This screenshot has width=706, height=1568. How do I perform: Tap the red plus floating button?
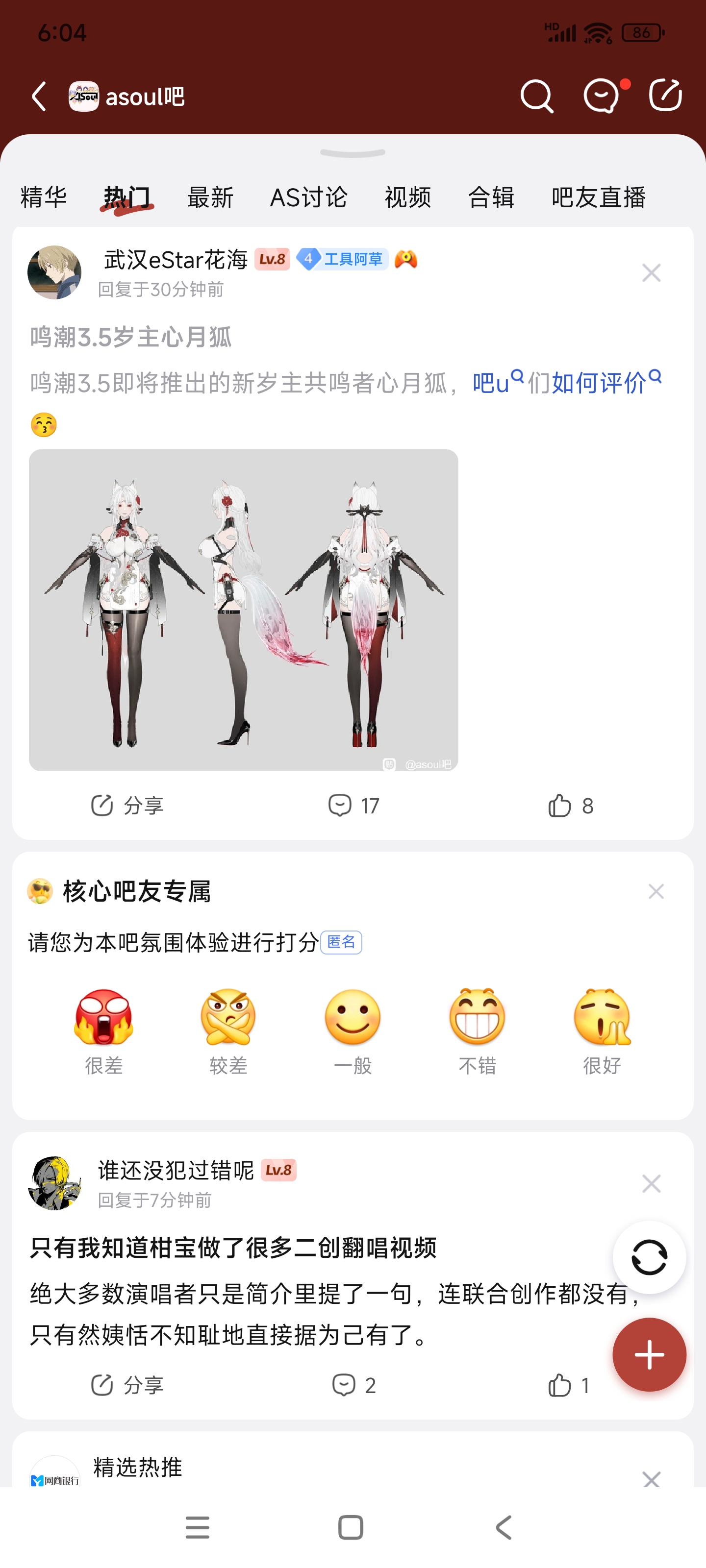(x=649, y=1354)
